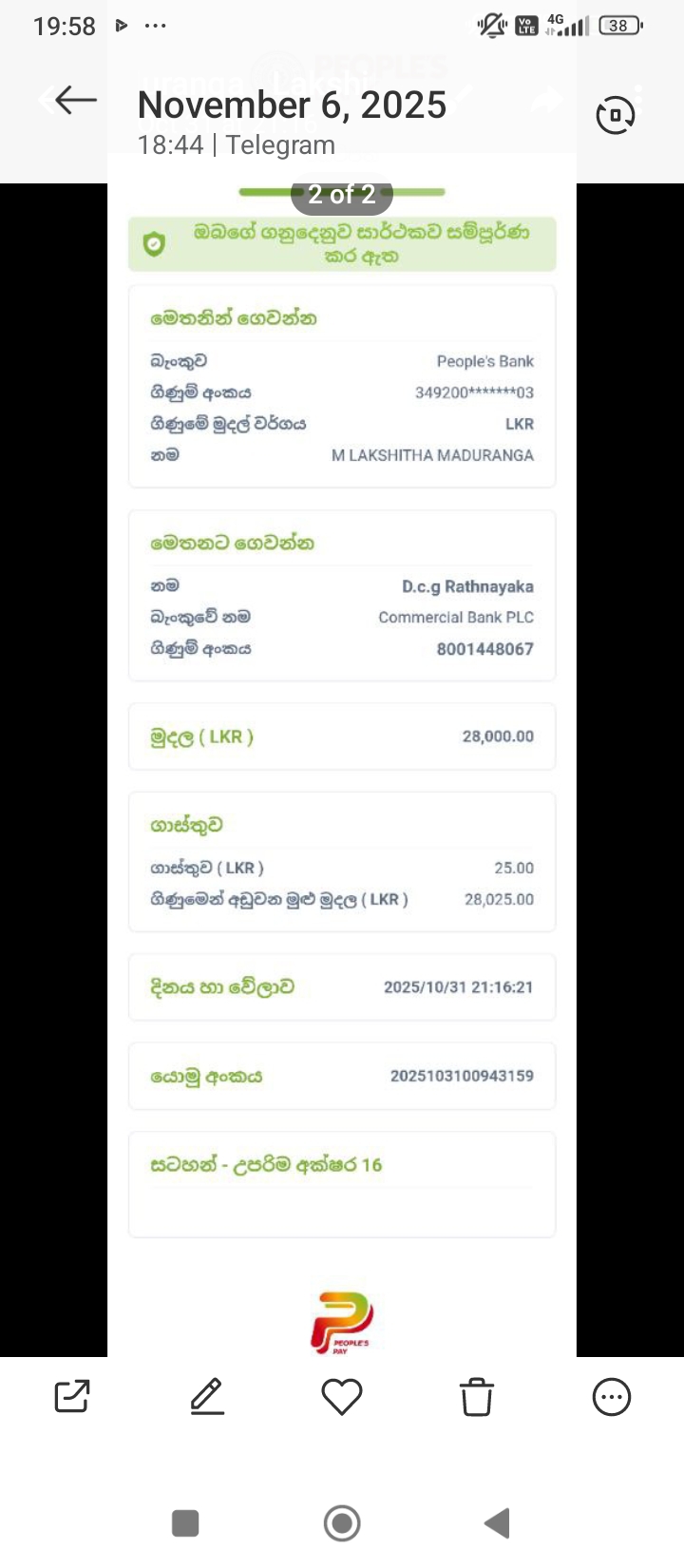The height and width of the screenshot is (1568, 684).
Task: Share this photo
Action: coord(72,1396)
